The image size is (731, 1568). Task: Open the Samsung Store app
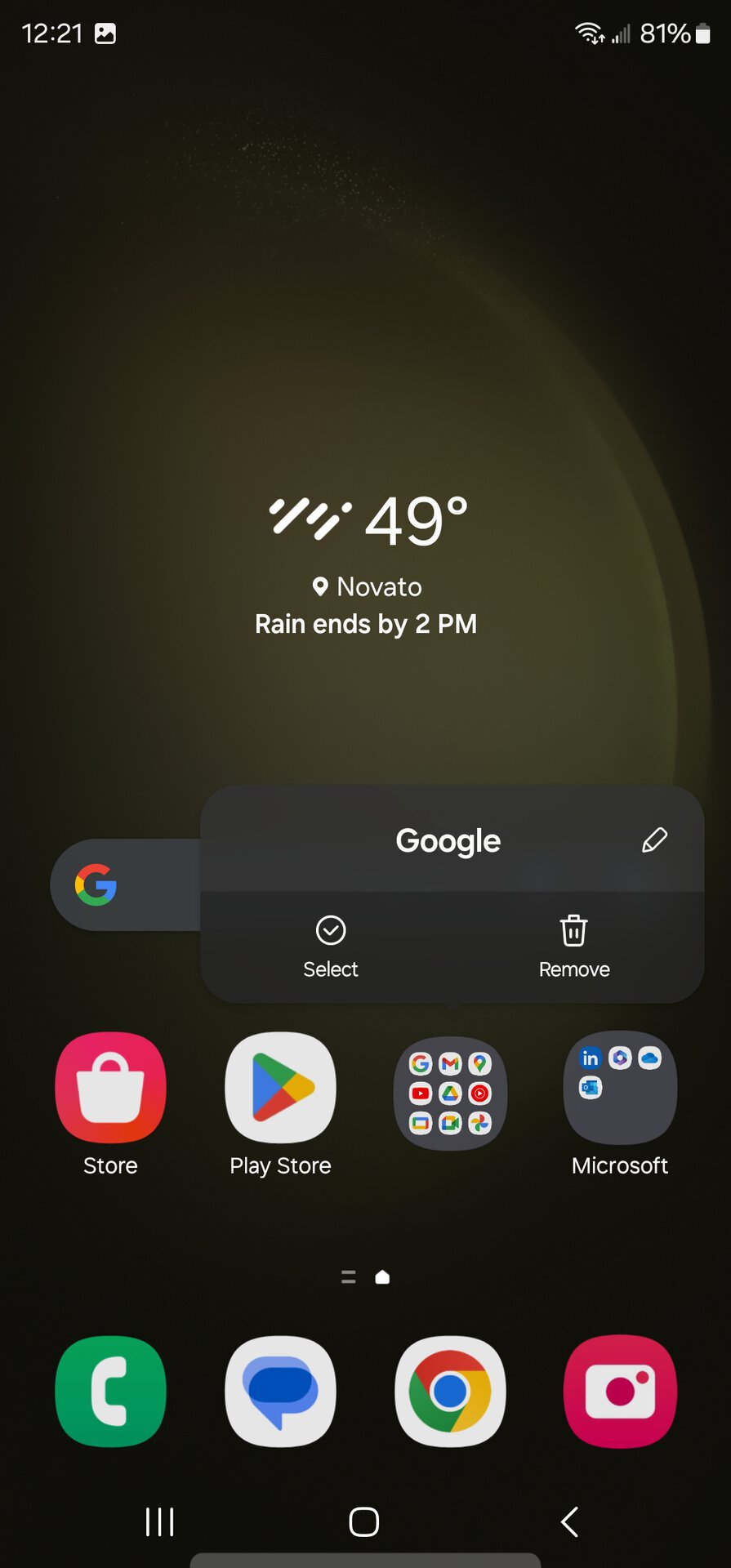click(x=110, y=1089)
